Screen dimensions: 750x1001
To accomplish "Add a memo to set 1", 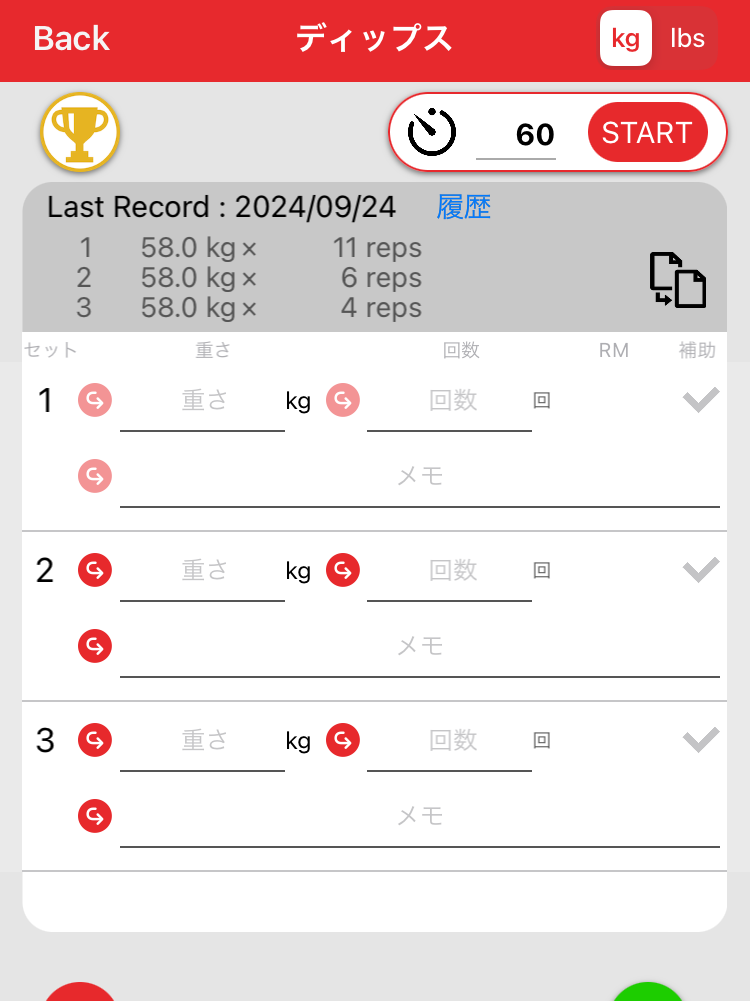I will coord(419,477).
